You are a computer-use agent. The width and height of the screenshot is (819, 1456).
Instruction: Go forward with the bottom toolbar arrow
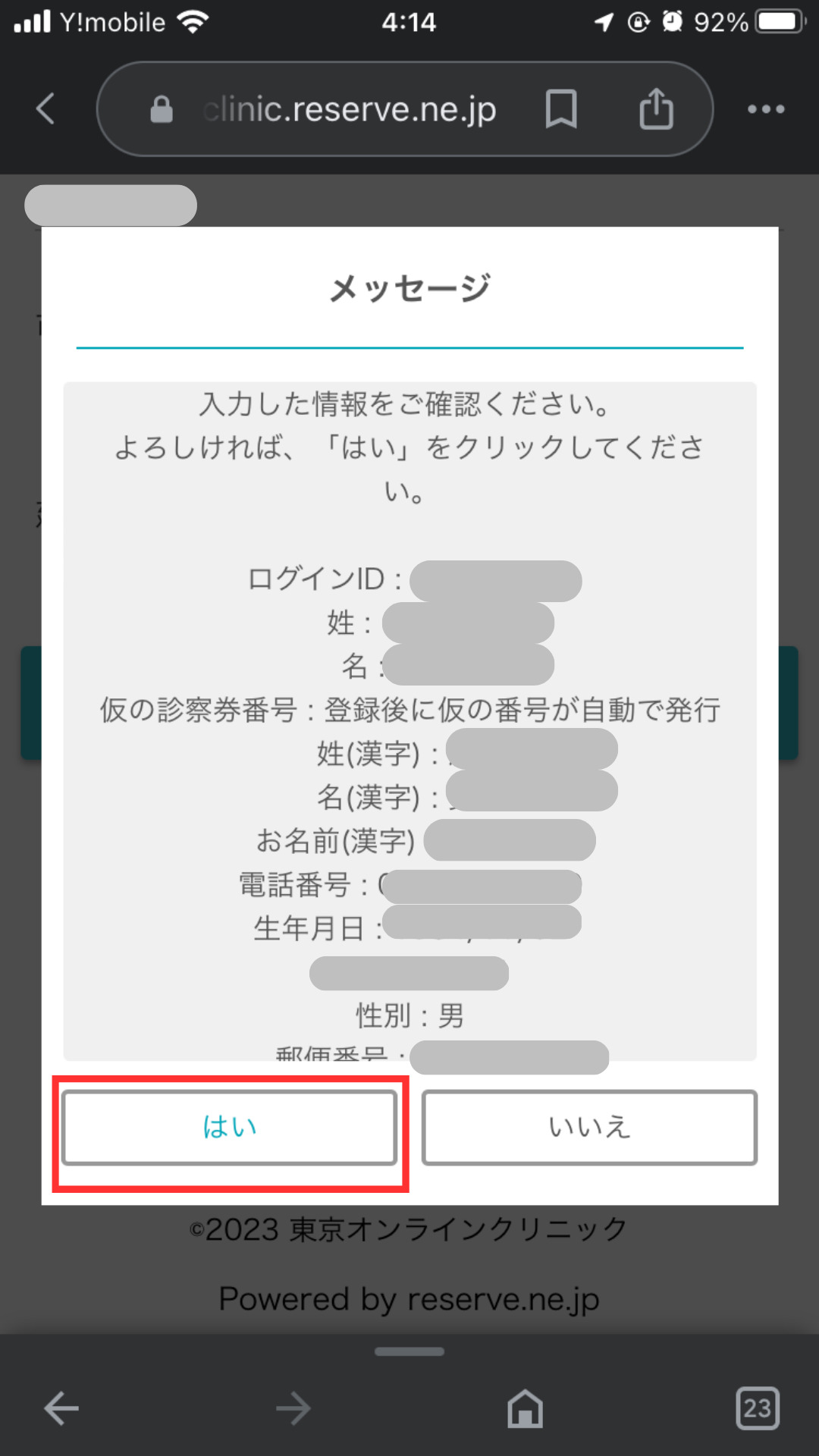pos(293,1409)
